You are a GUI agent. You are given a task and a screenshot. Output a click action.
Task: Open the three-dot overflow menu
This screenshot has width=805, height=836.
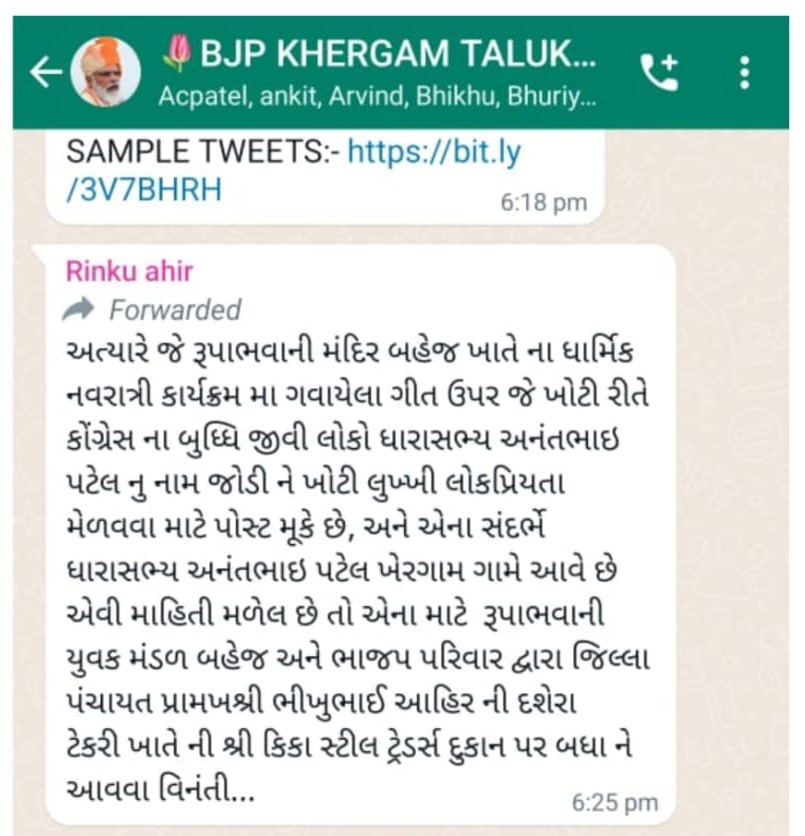[x=744, y=73]
